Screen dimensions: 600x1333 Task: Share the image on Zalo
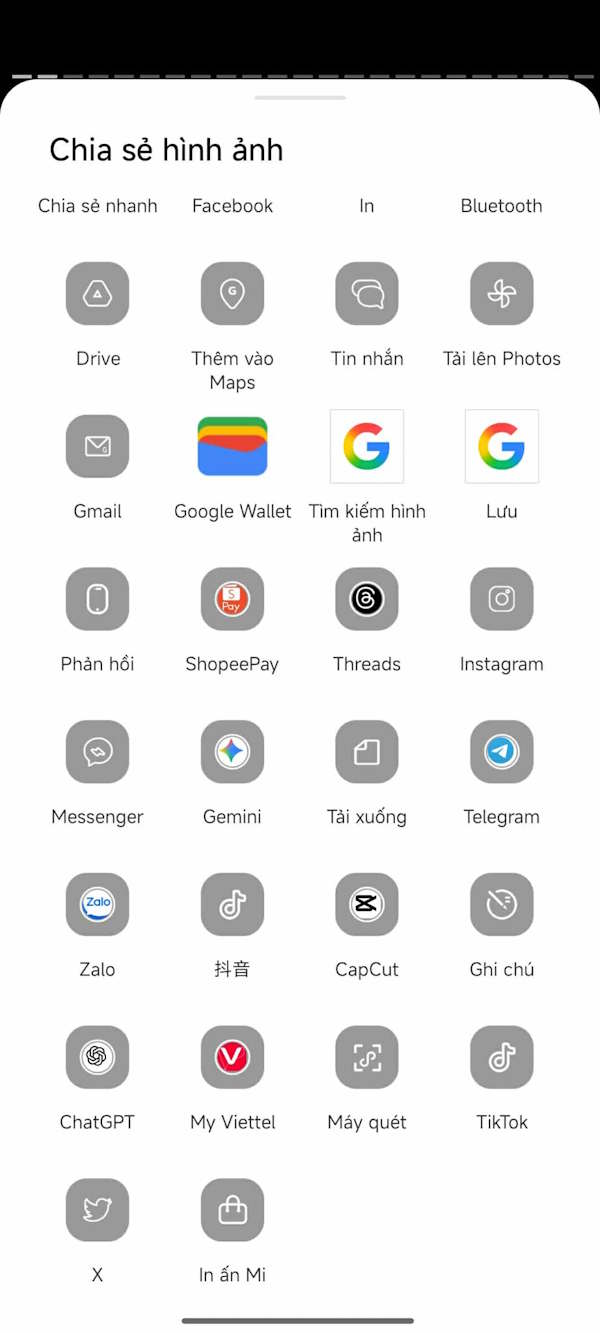(97, 905)
